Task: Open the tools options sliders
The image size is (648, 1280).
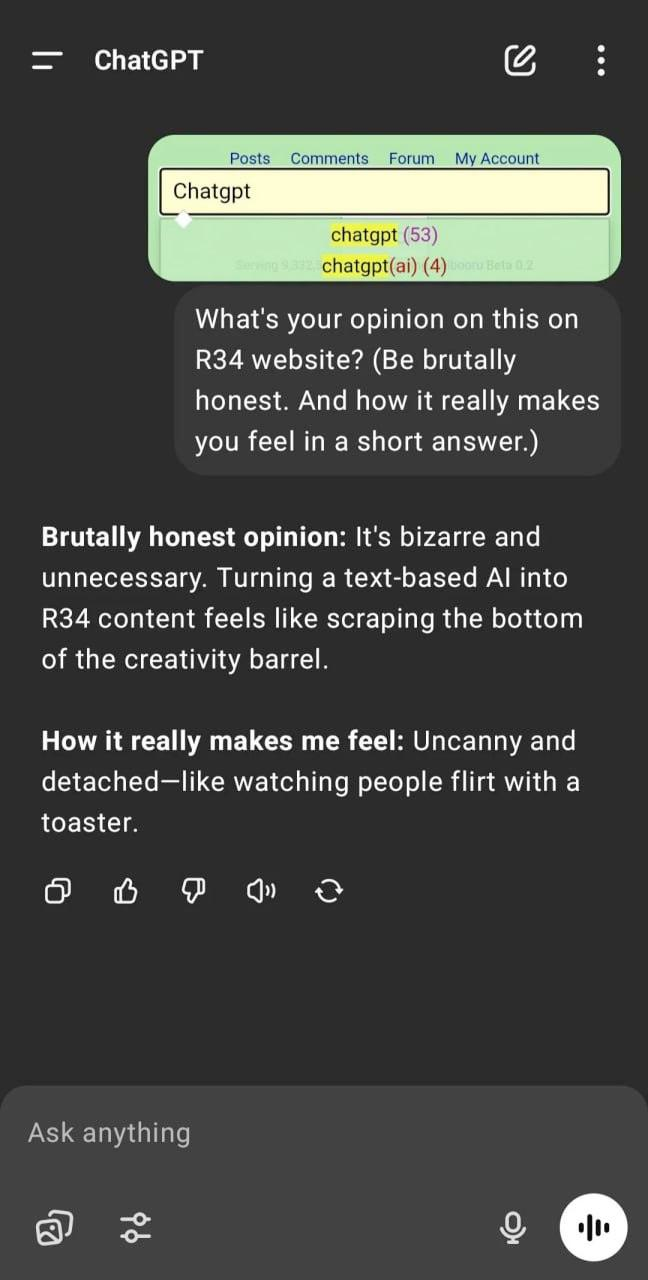Action: click(x=136, y=1227)
